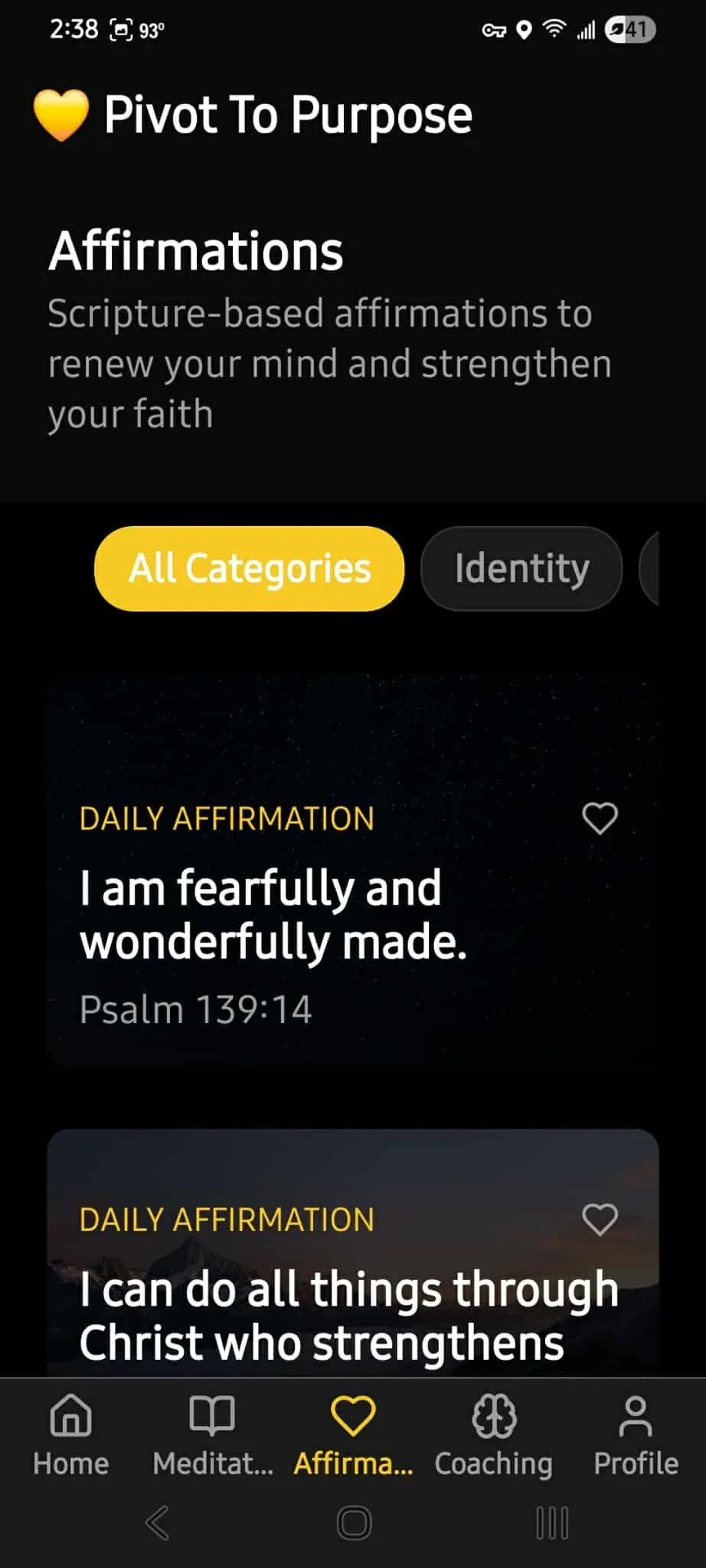This screenshot has height=1568, width=706.
Task: Tap the system back button
Action: coord(157,1523)
